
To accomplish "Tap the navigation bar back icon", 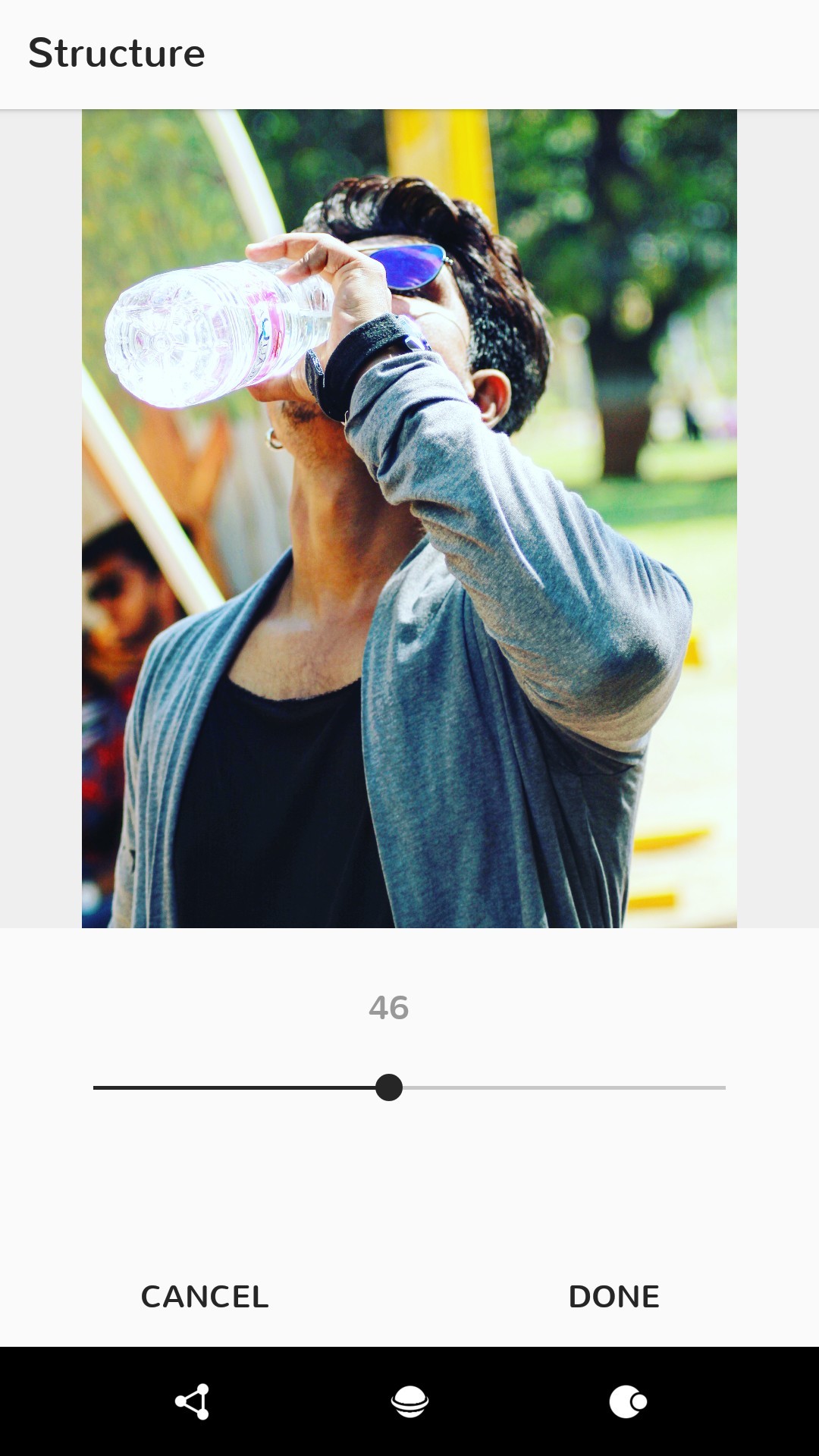I will [x=193, y=1401].
